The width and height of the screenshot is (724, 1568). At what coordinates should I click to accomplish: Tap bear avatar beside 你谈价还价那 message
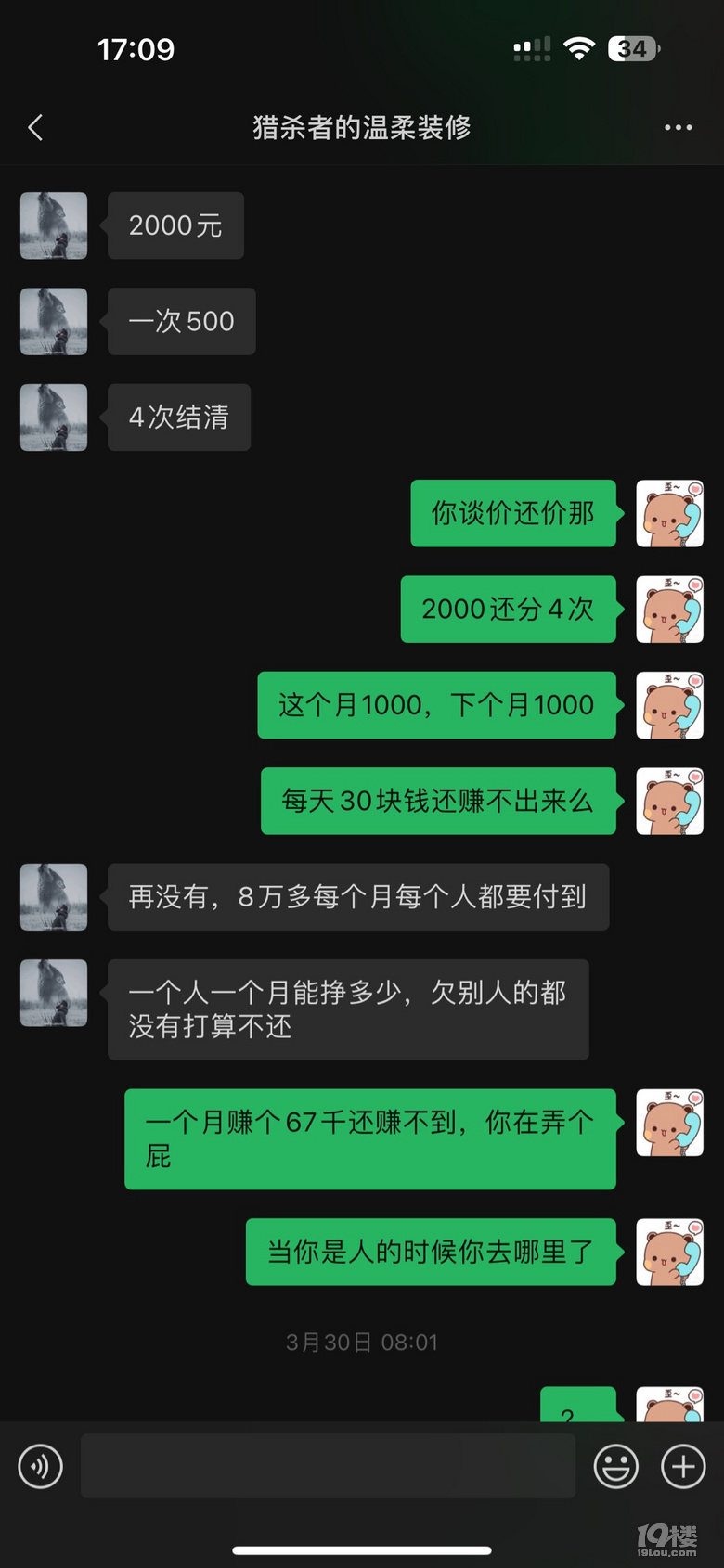coord(669,513)
